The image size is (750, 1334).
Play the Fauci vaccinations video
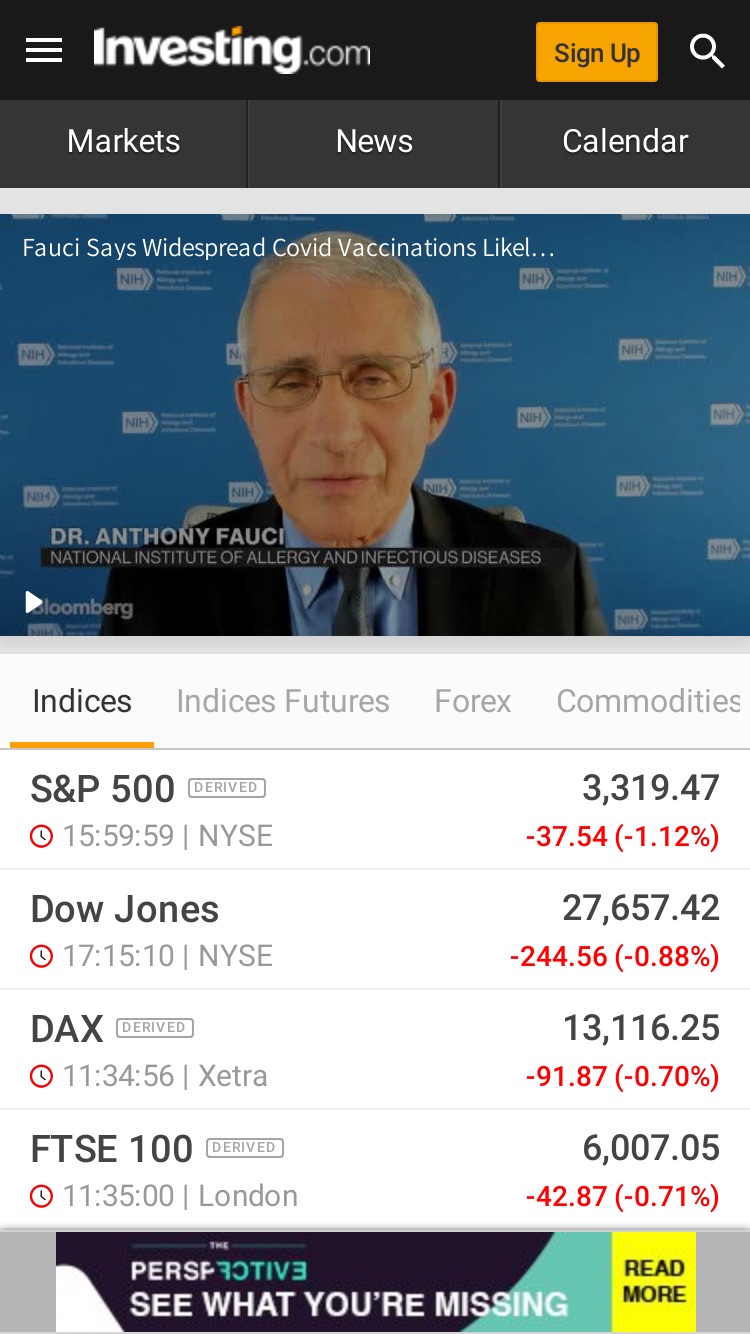pyautogui.click(x=375, y=425)
